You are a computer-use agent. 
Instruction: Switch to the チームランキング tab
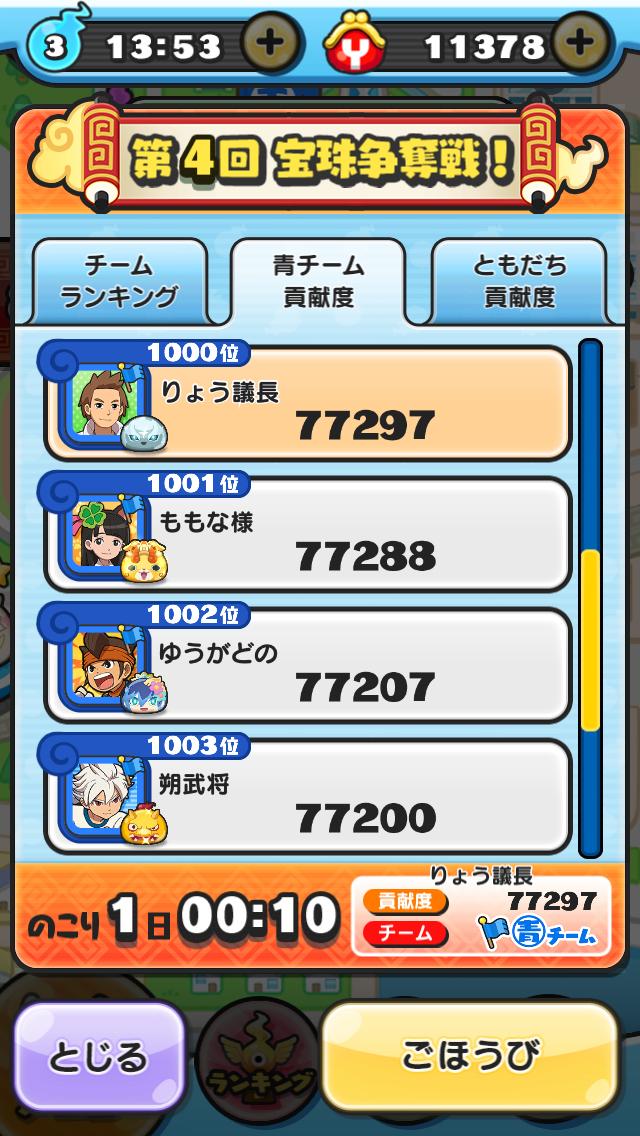pyautogui.click(x=119, y=281)
